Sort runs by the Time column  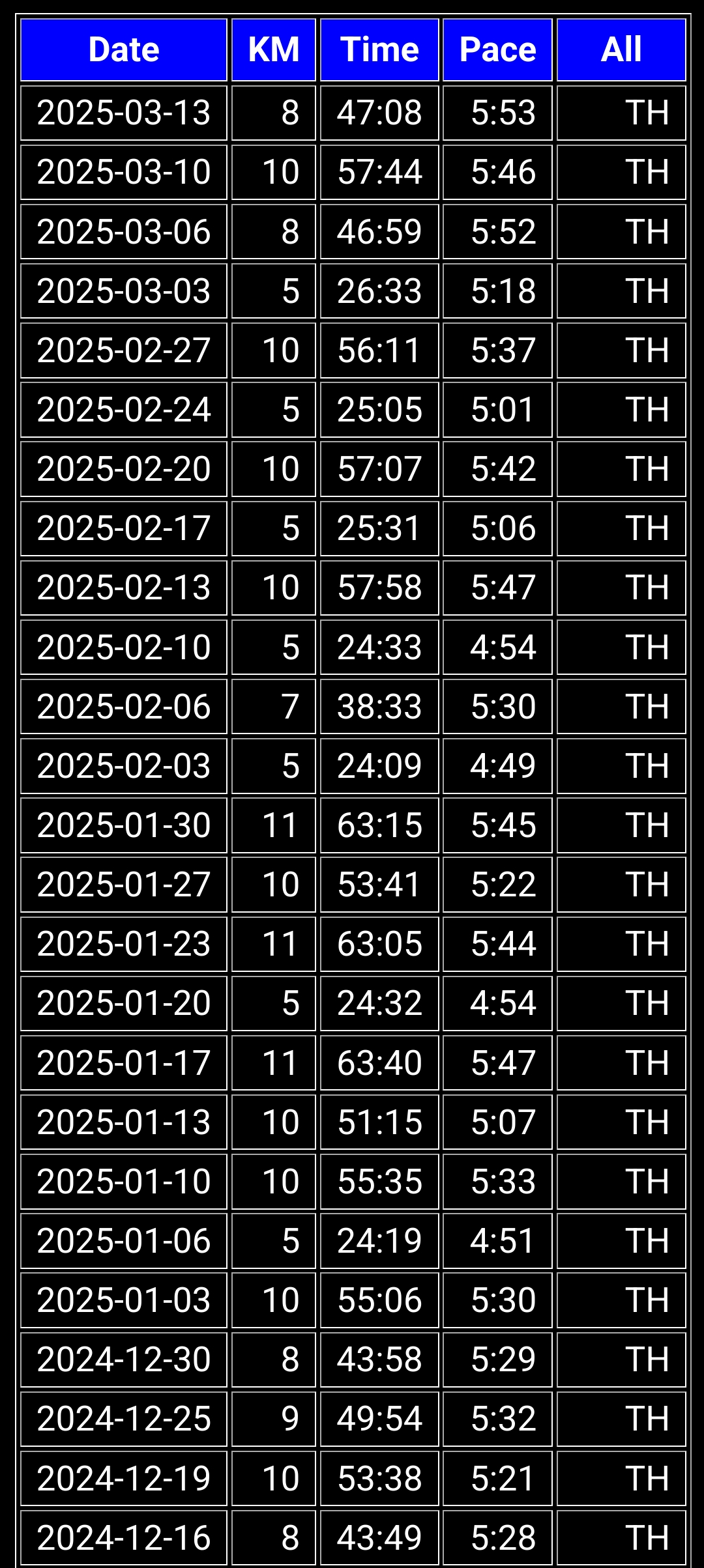(x=379, y=50)
